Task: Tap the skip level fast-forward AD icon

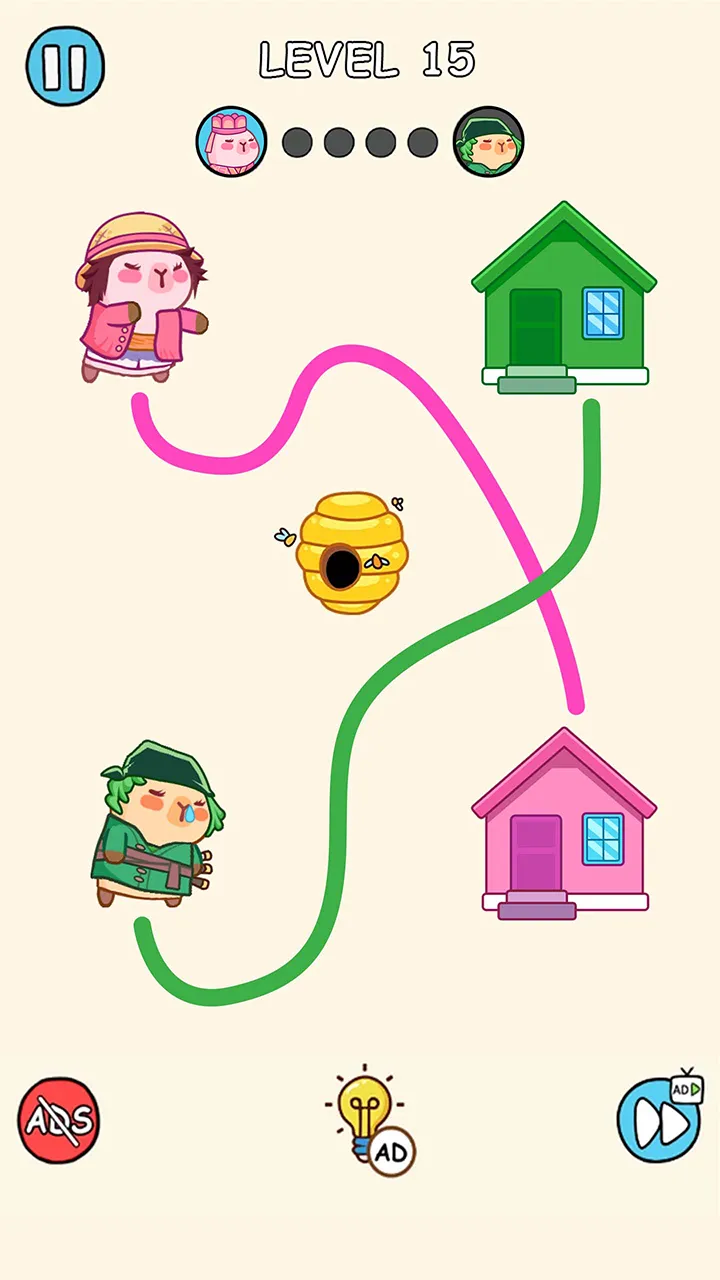Action: (658, 1120)
